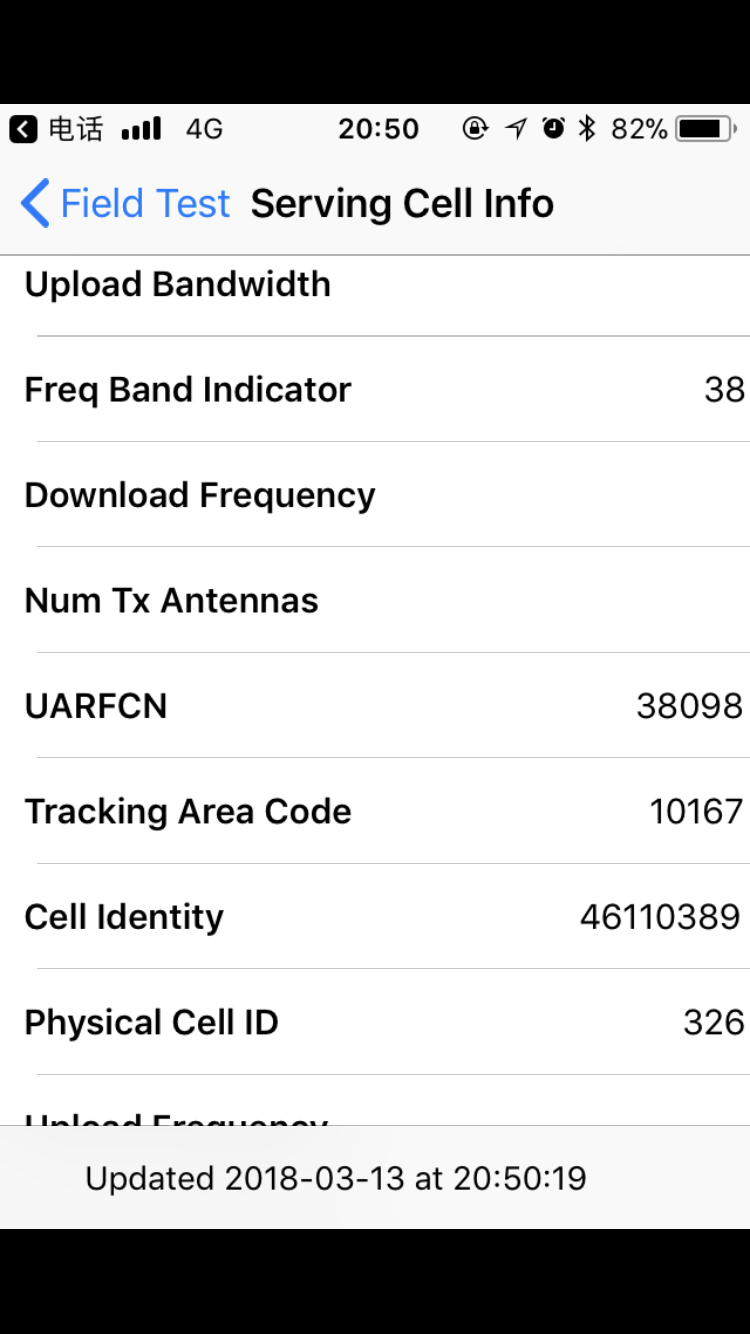Image resolution: width=750 pixels, height=1334 pixels.
Task: Tap the Cell Identity value 46110389
Action: 661,916
